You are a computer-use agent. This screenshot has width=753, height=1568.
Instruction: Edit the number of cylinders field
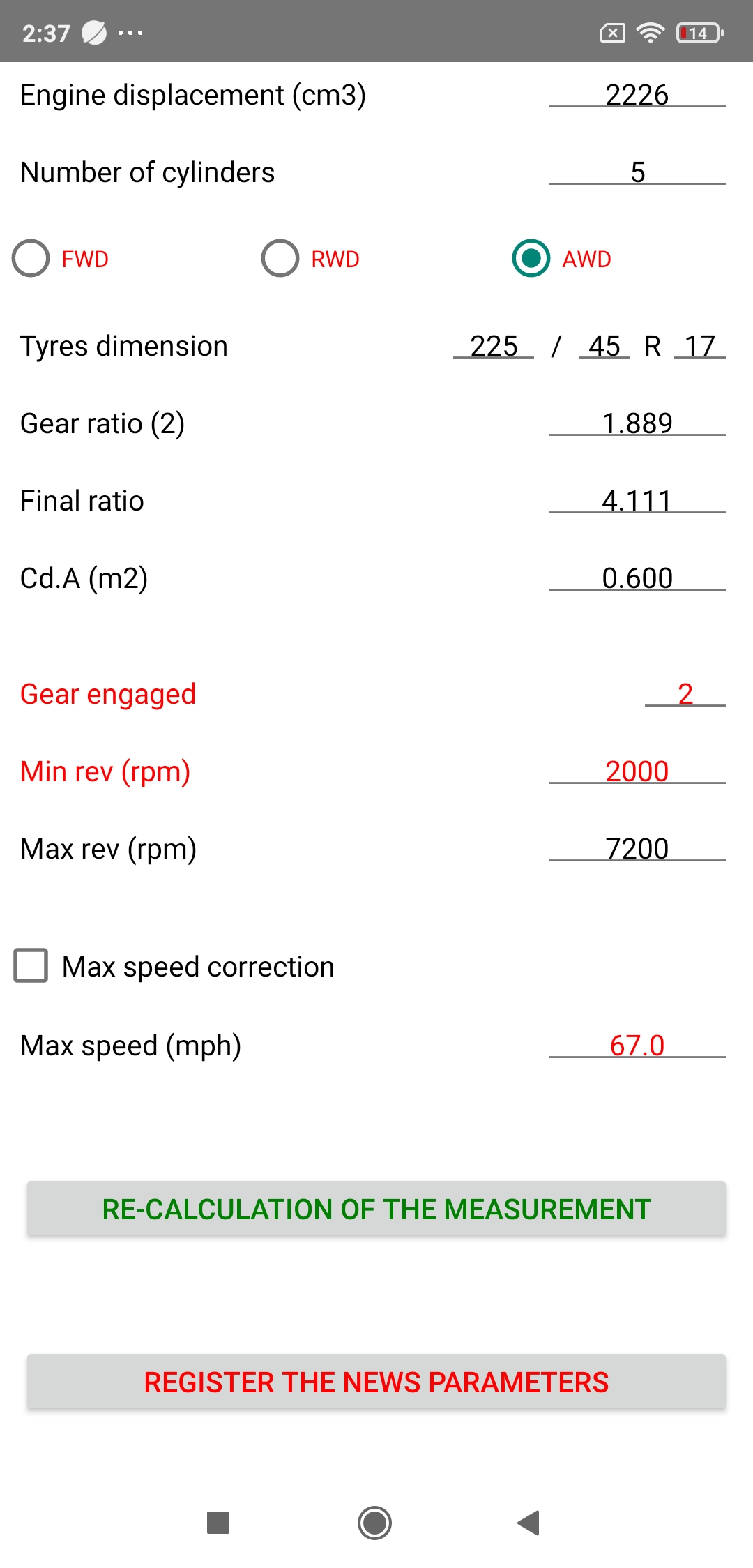637,172
